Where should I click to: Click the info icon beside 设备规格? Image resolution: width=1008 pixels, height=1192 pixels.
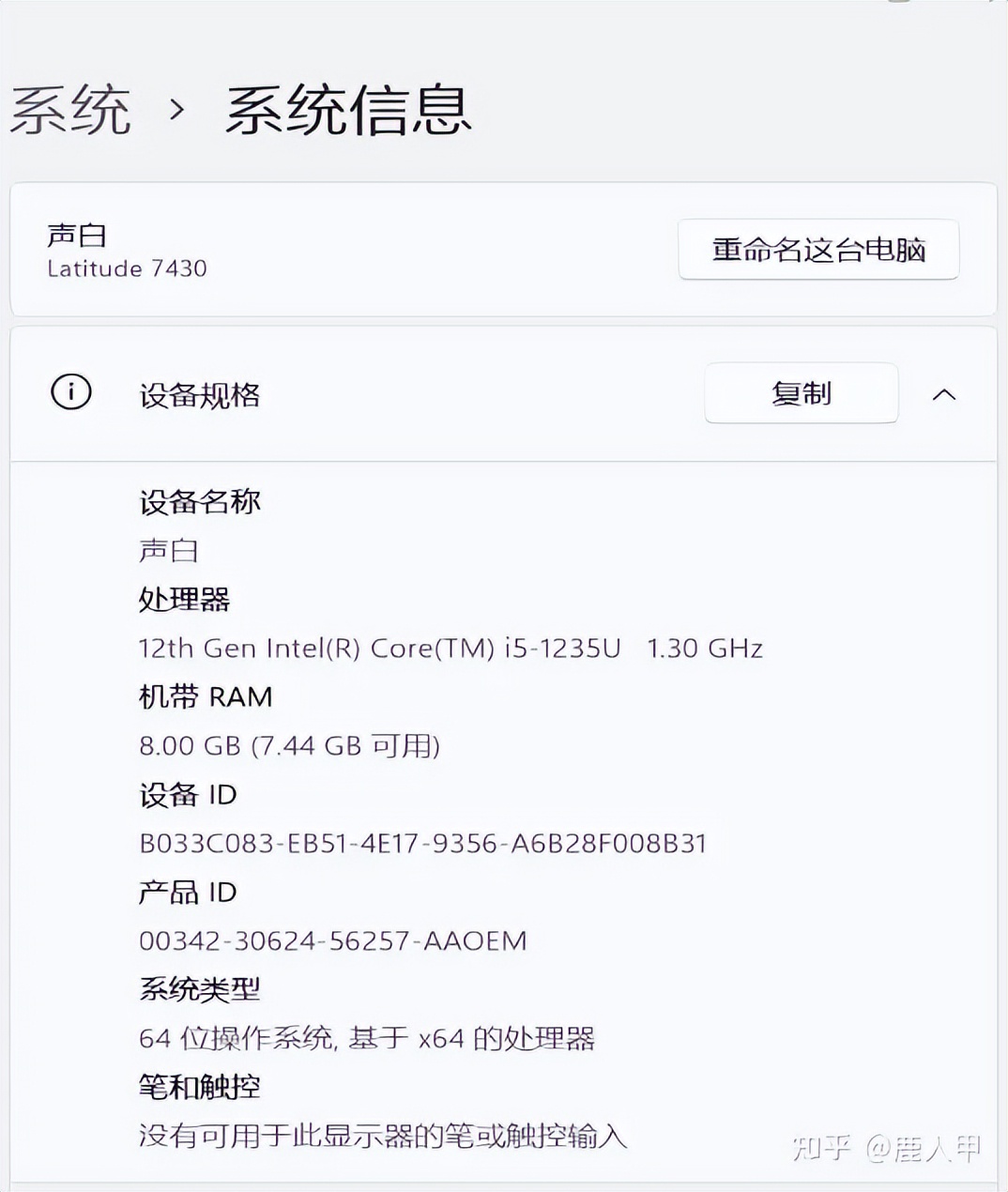point(71,392)
